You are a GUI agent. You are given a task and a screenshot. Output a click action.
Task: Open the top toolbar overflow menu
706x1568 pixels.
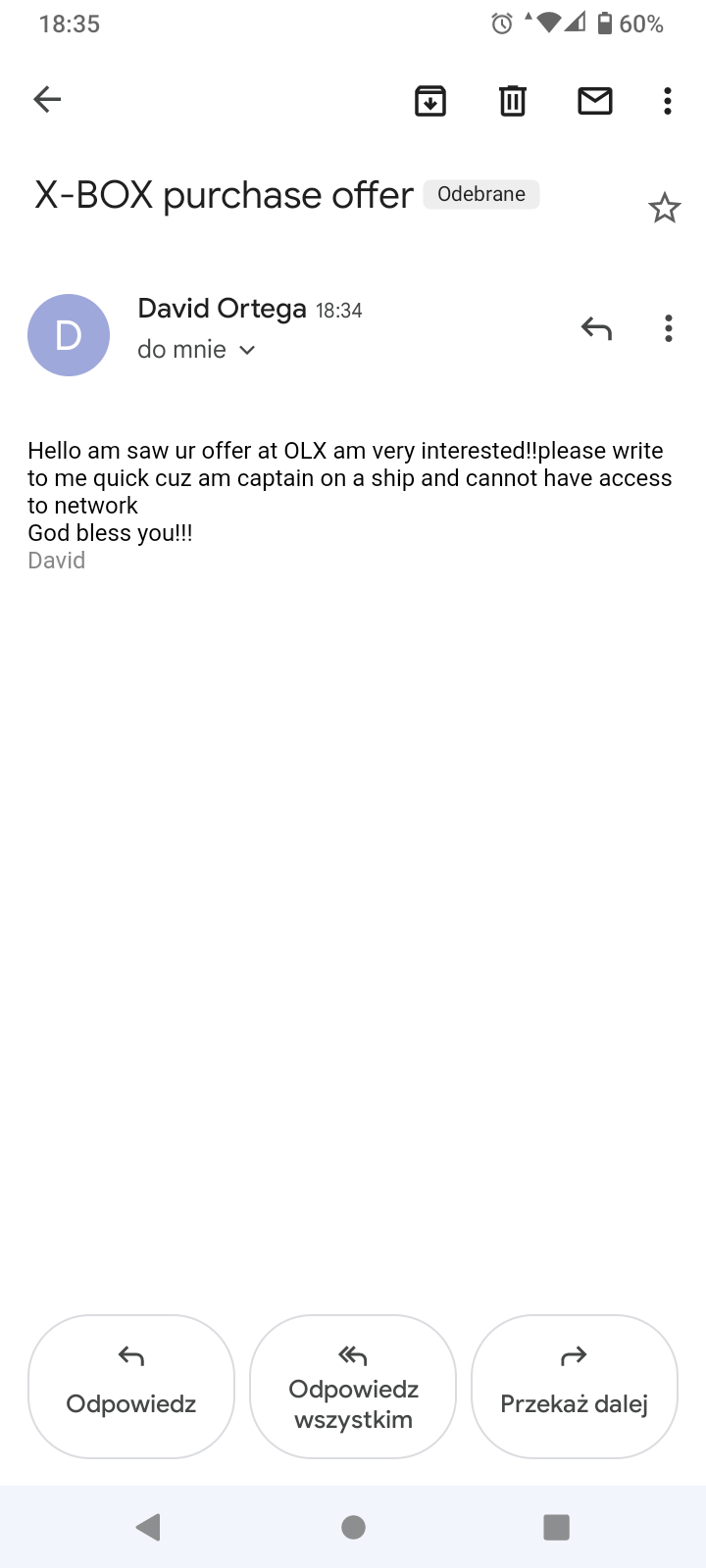[667, 100]
